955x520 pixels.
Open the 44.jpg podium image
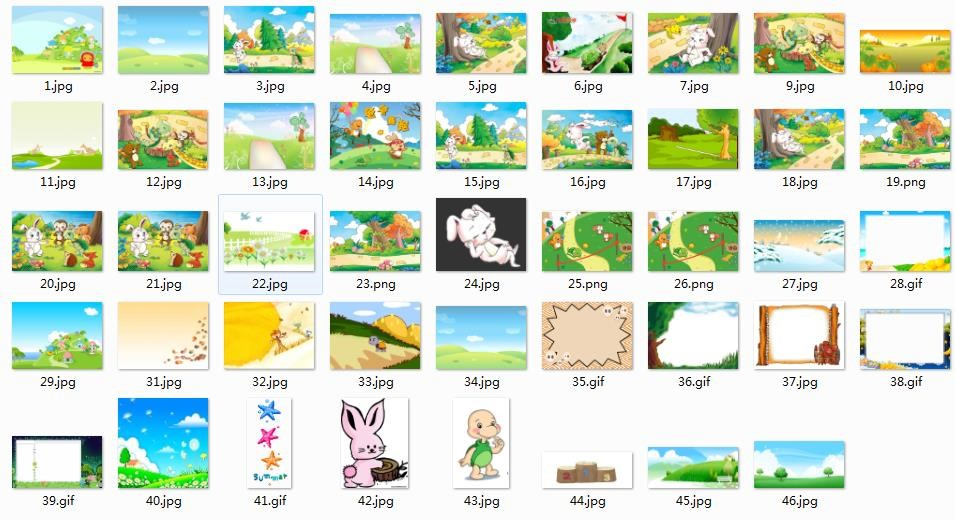[x=587, y=469]
